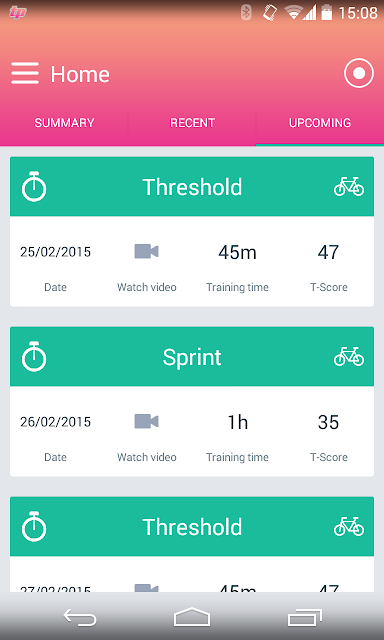Screen dimensions: 384x640
Task: Open recent apps from the navigation bar
Action: (x=304, y=617)
